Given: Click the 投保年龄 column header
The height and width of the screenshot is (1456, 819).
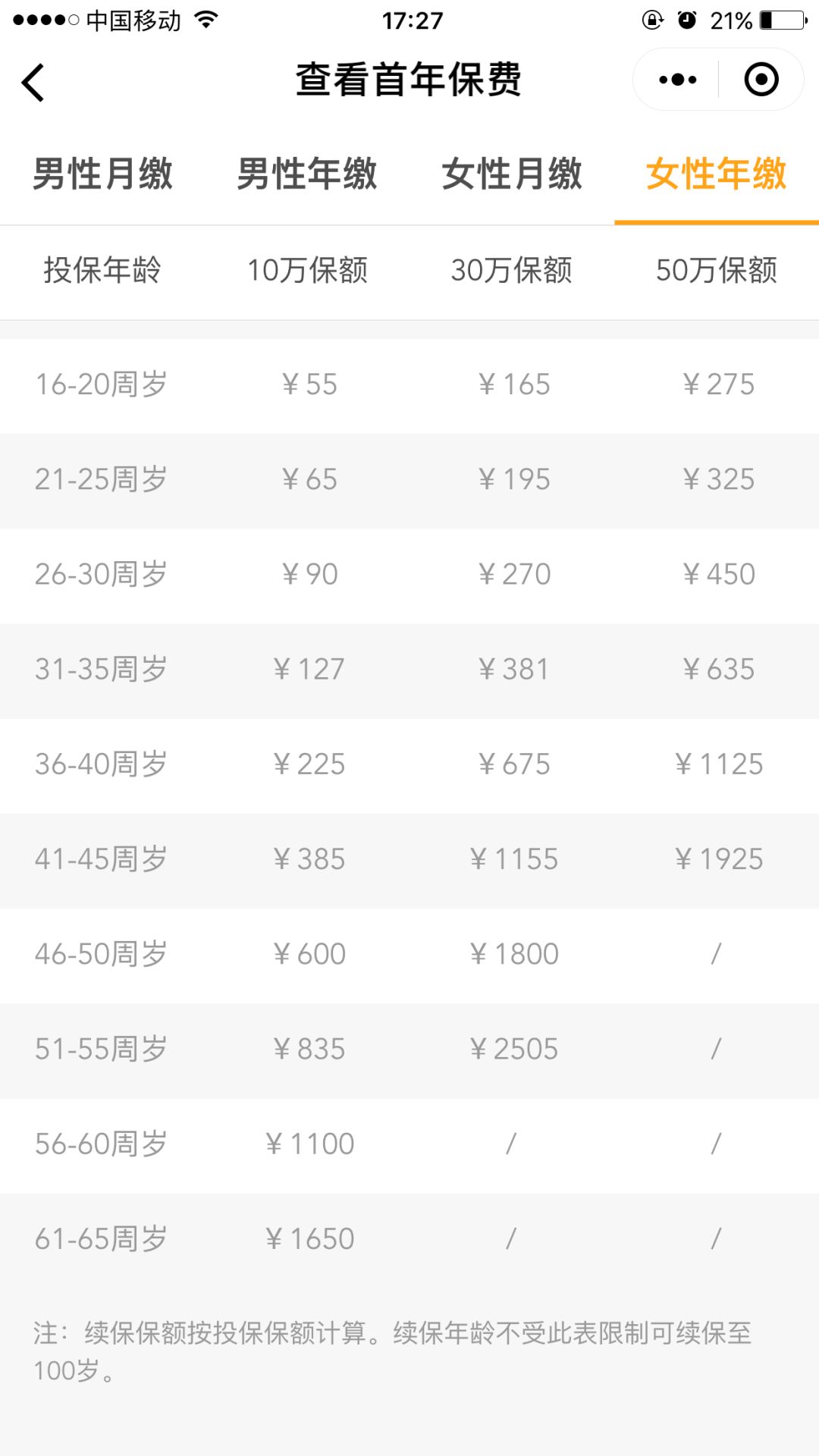Looking at the screenshot, I should [x=104, y=271].
